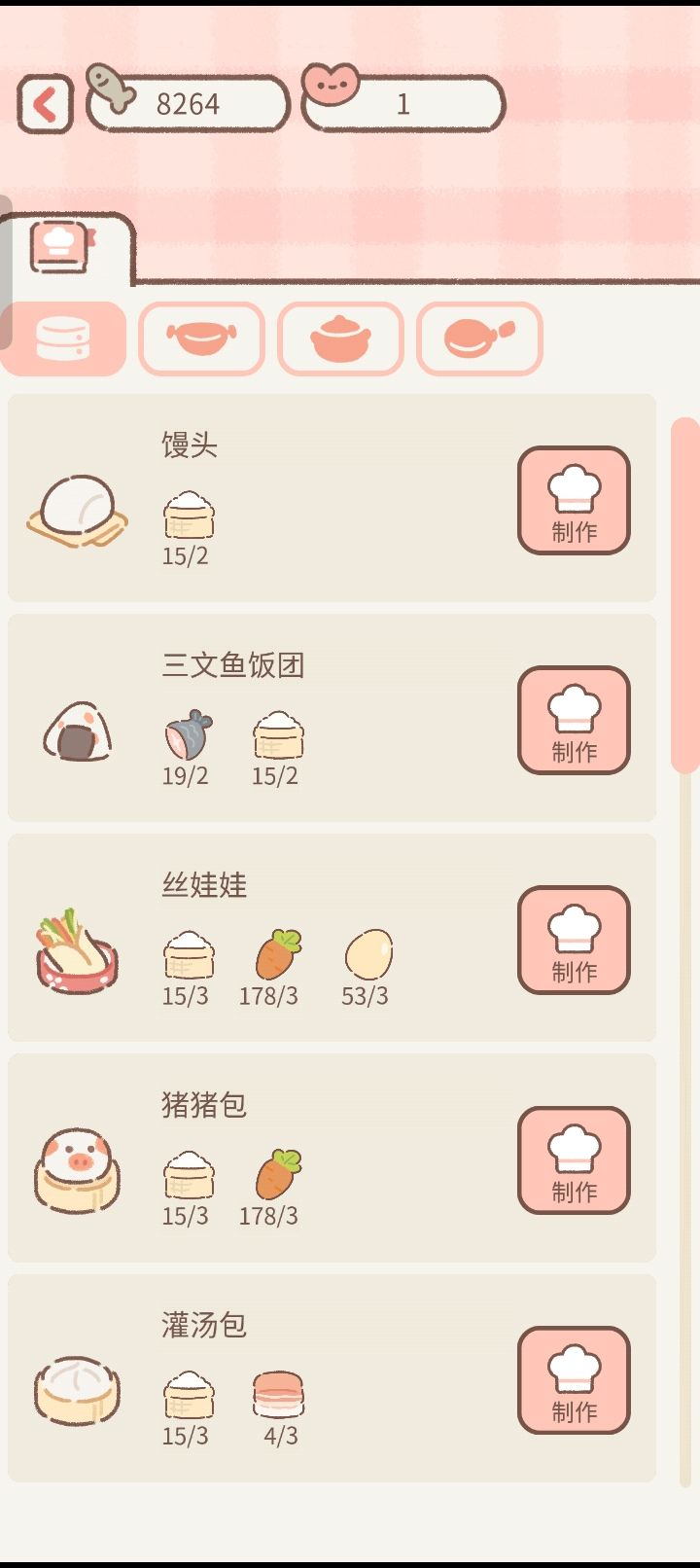Screen dimensions: 700x1568
Task: Select the pot cooking category icon
Action: click(x=340, y=339)
